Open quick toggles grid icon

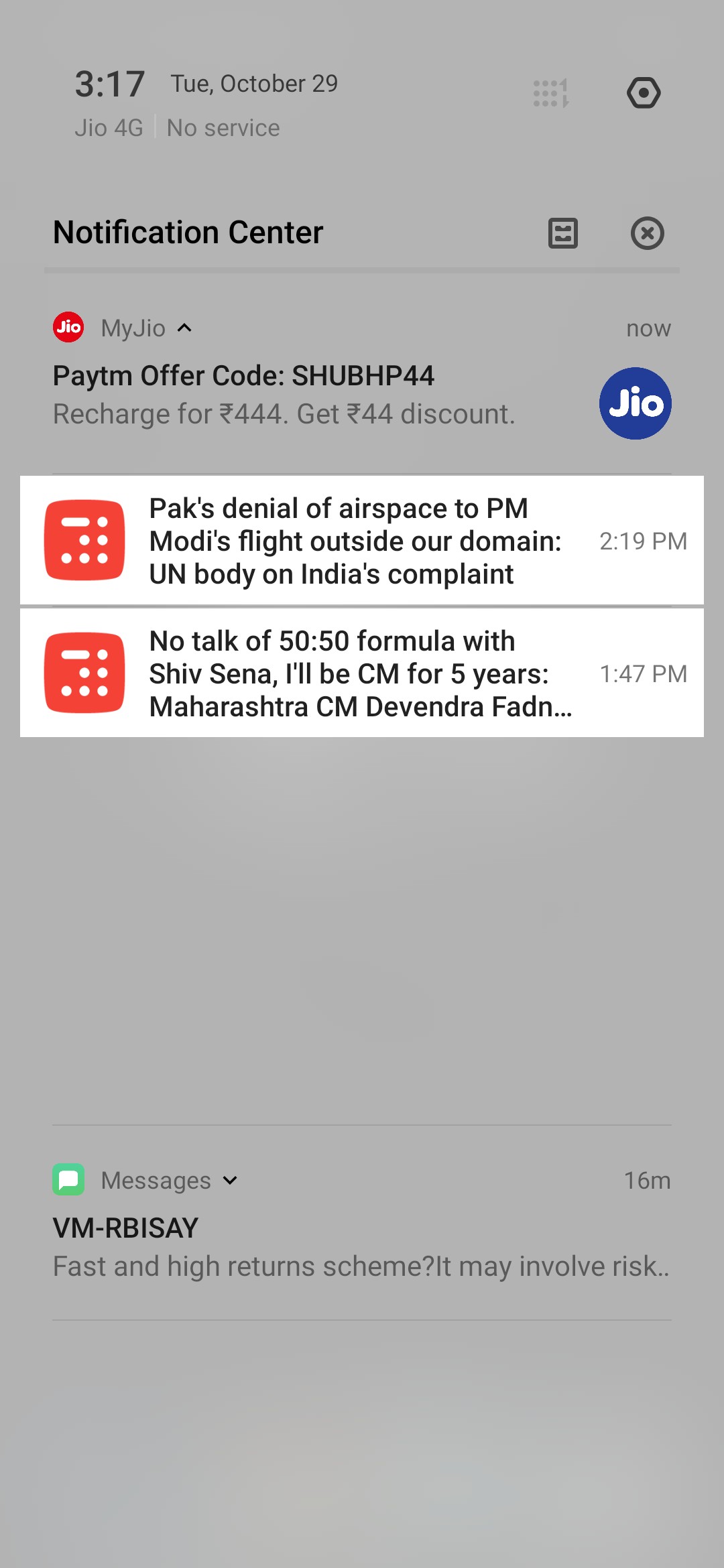point(551,92)
